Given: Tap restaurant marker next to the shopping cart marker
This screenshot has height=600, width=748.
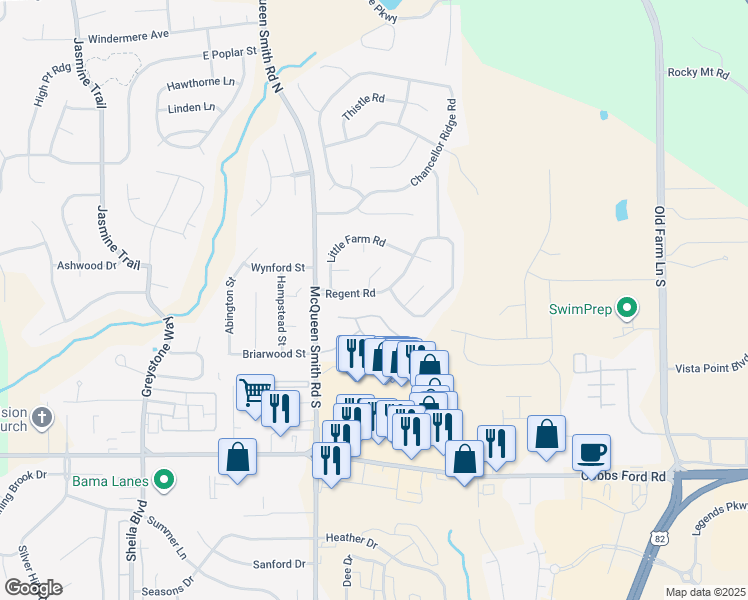Looking at the screenshot, I should (280, 411).
